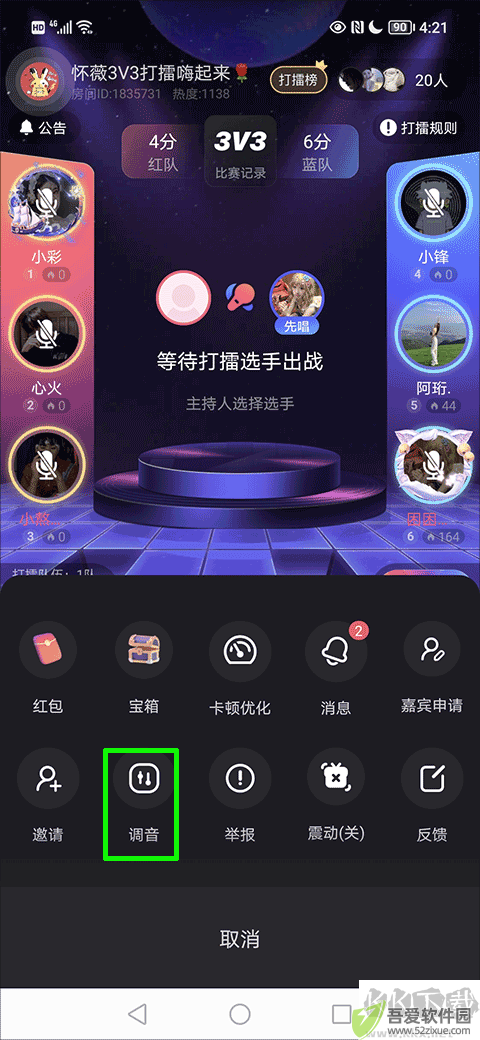Open 嘉宾申请 guest applications
This screenshot has height=1040, width=480.
tap(432, 669)
